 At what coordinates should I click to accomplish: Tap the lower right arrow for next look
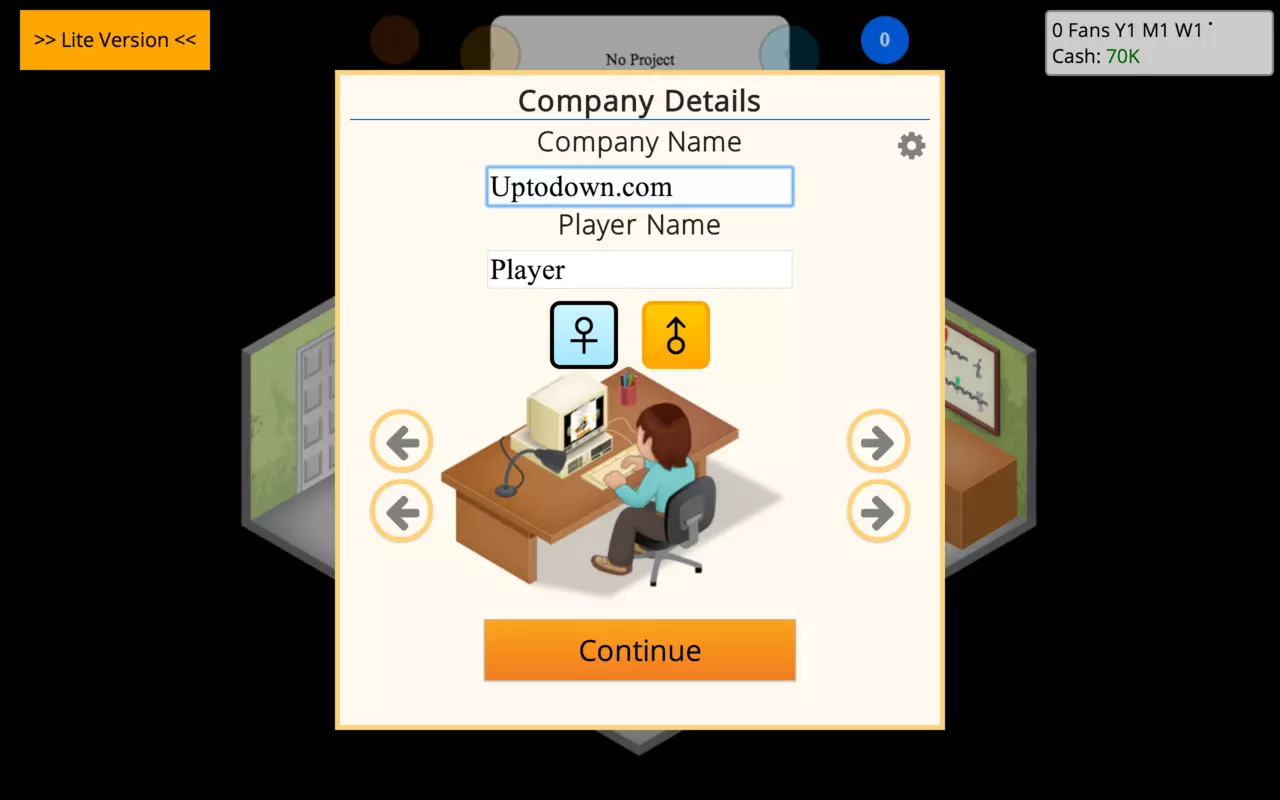(x=877, y=512)
